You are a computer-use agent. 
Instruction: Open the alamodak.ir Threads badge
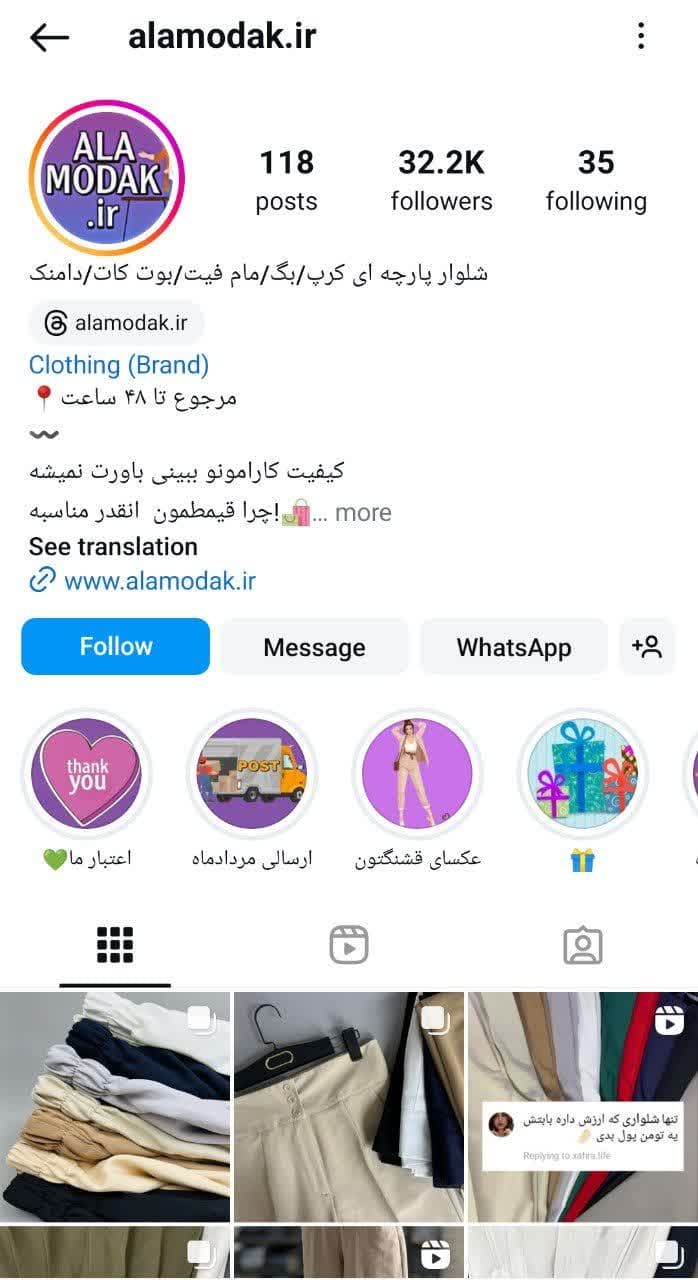[x=117, y=323]
